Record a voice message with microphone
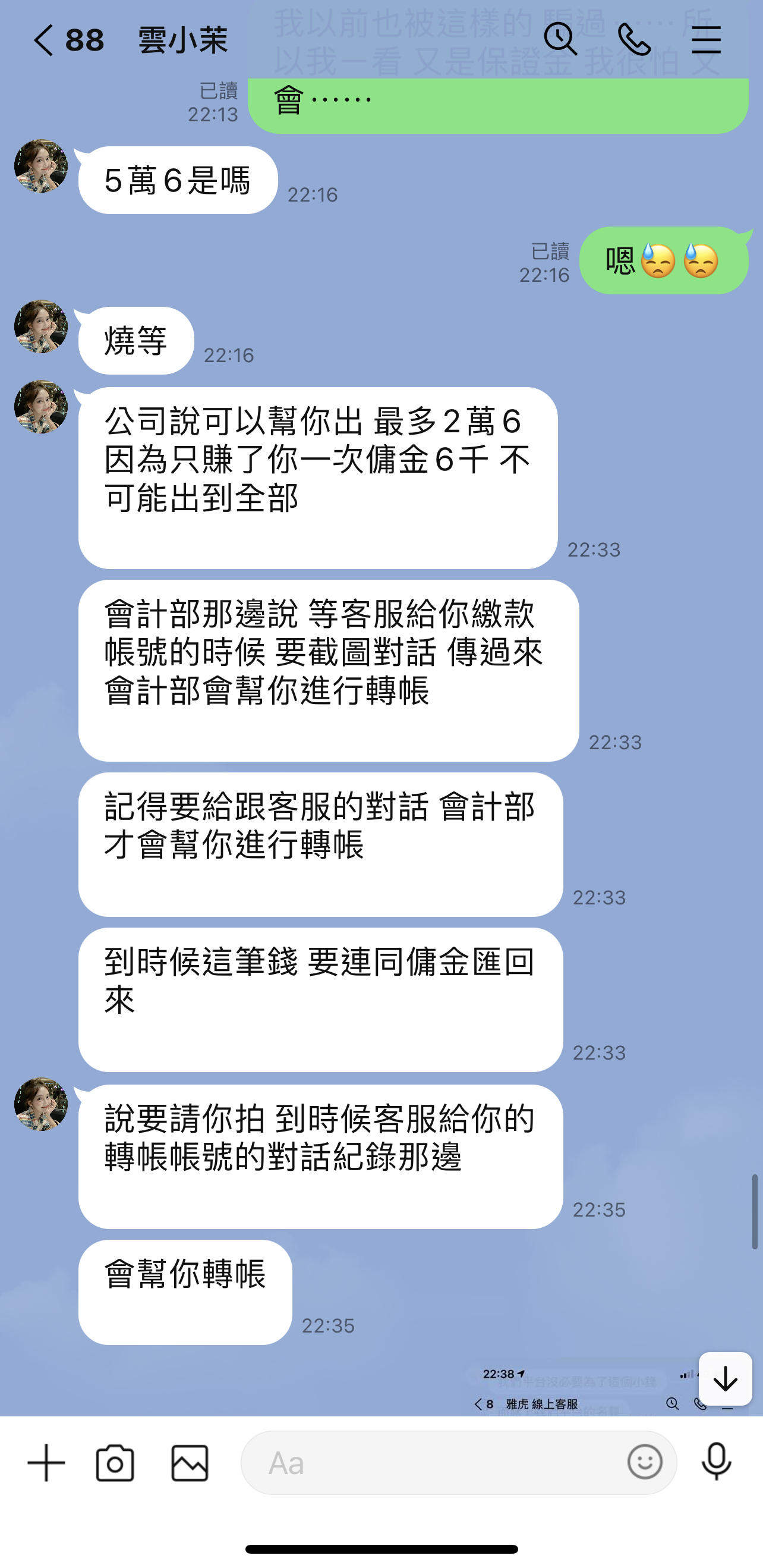 (x=716, y=1462)
